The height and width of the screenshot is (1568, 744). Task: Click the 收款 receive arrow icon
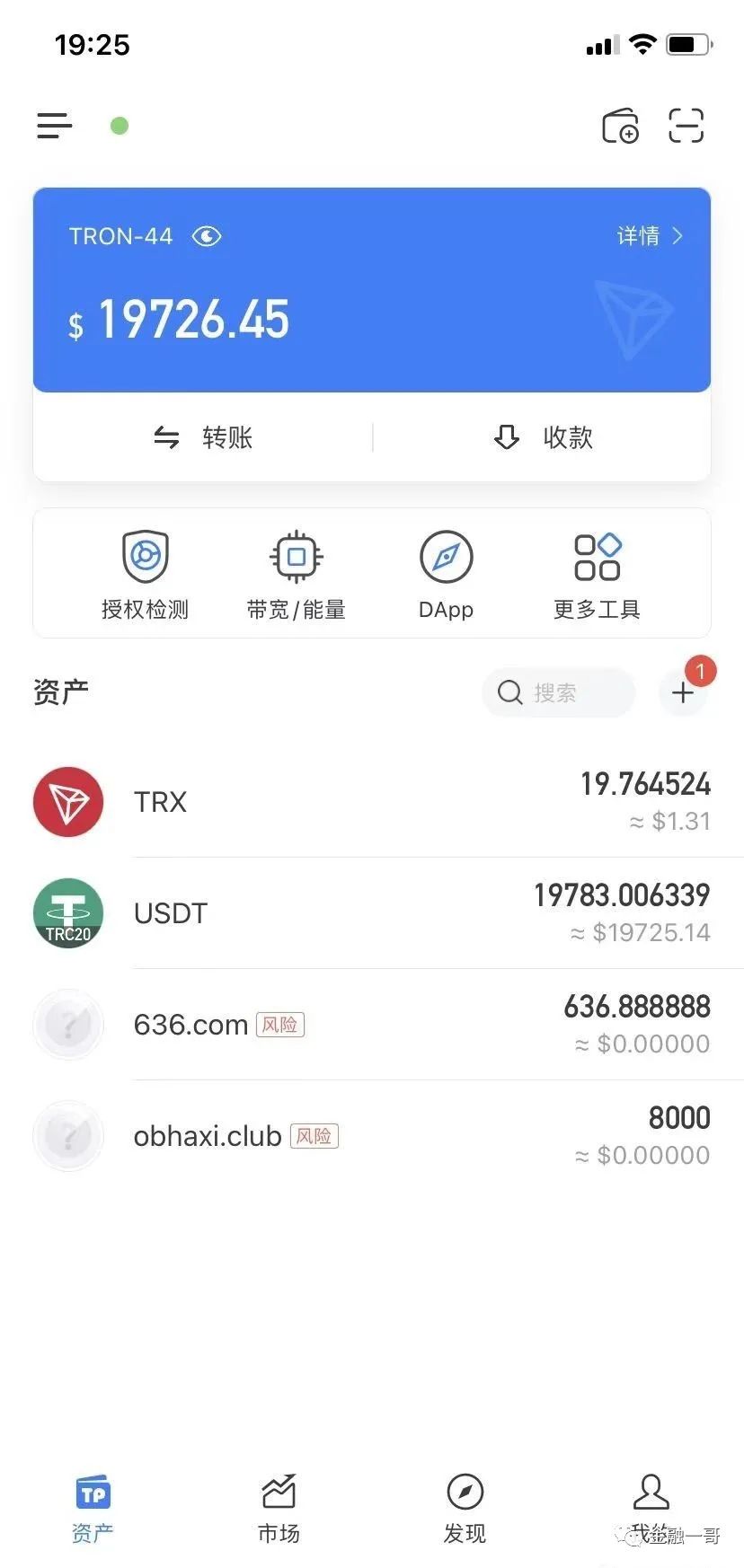coord(506,437)
